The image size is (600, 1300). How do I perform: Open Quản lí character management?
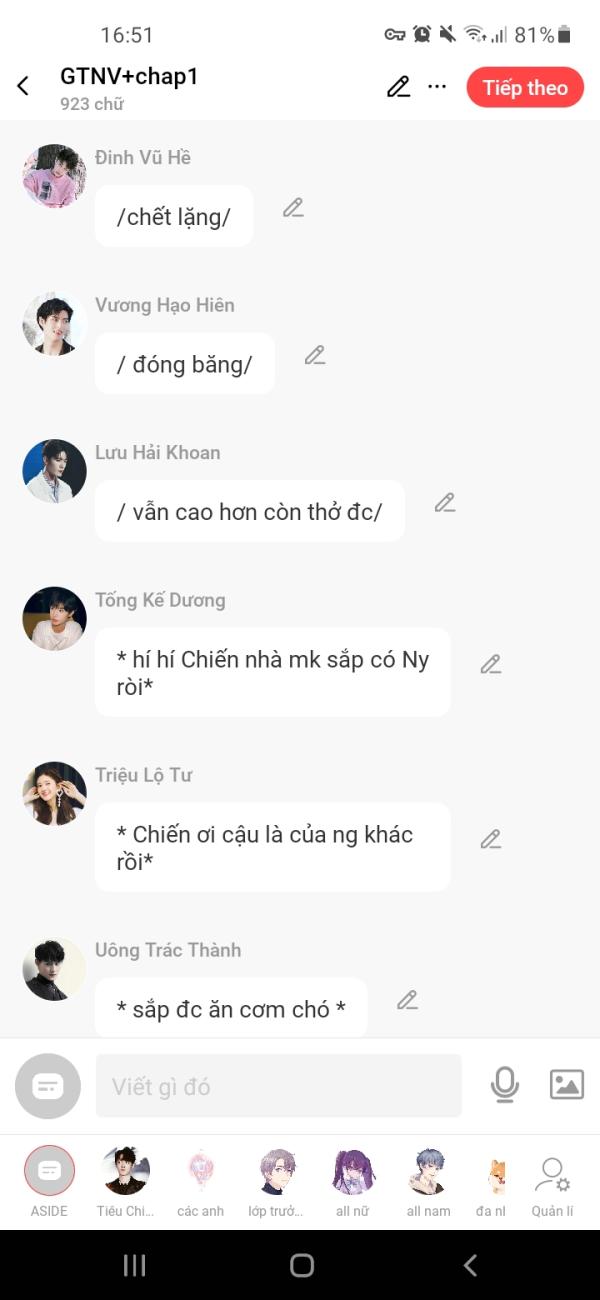(552, 1180)
